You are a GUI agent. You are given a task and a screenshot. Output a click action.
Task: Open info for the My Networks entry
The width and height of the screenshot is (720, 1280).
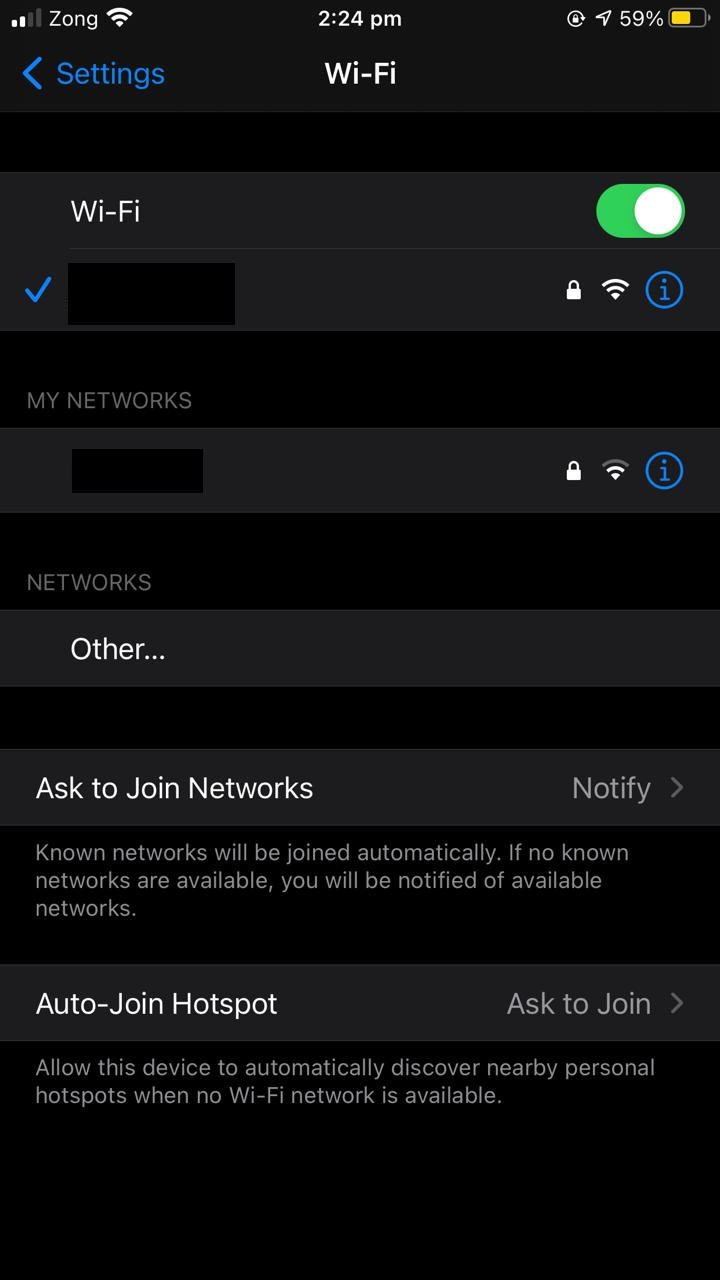664,470
